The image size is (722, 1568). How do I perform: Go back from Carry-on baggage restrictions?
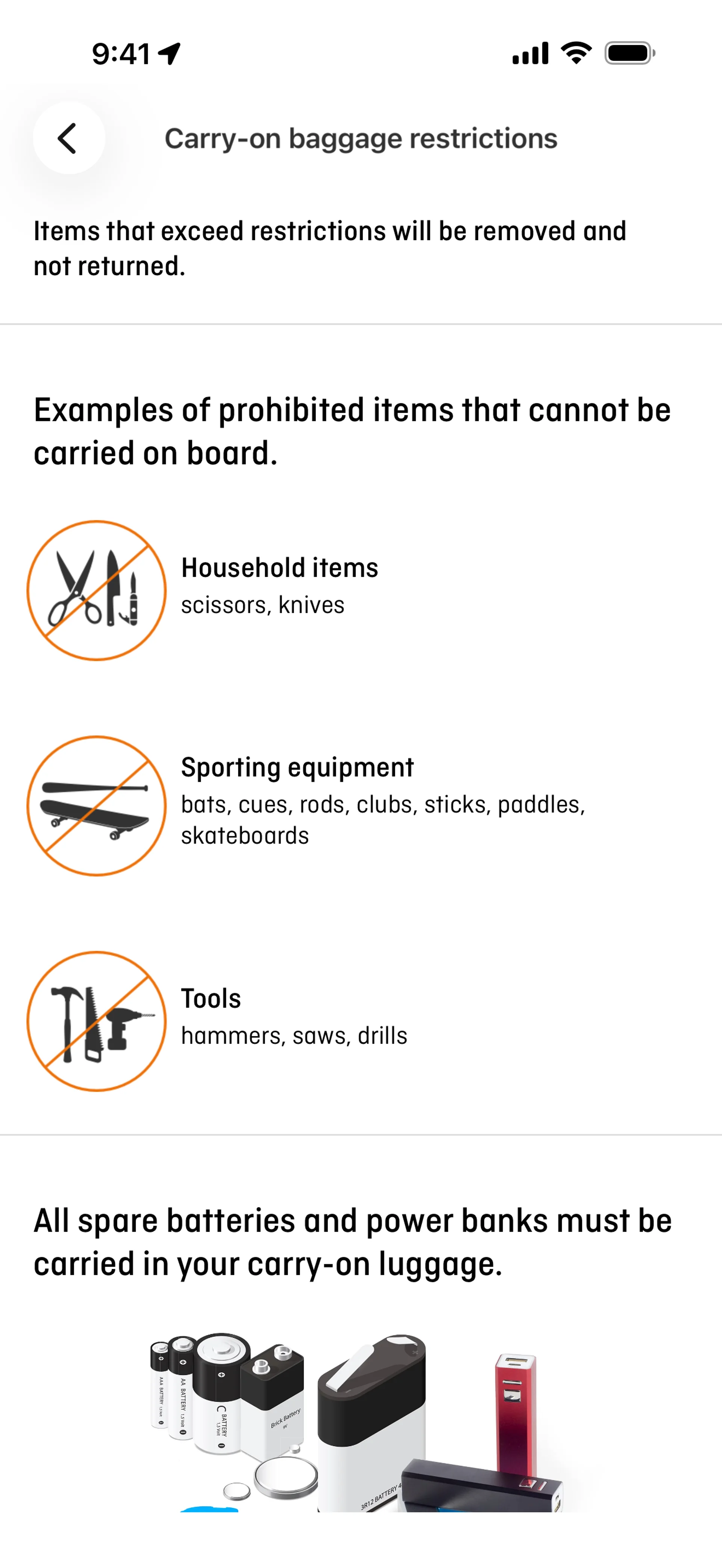(68, 138)
